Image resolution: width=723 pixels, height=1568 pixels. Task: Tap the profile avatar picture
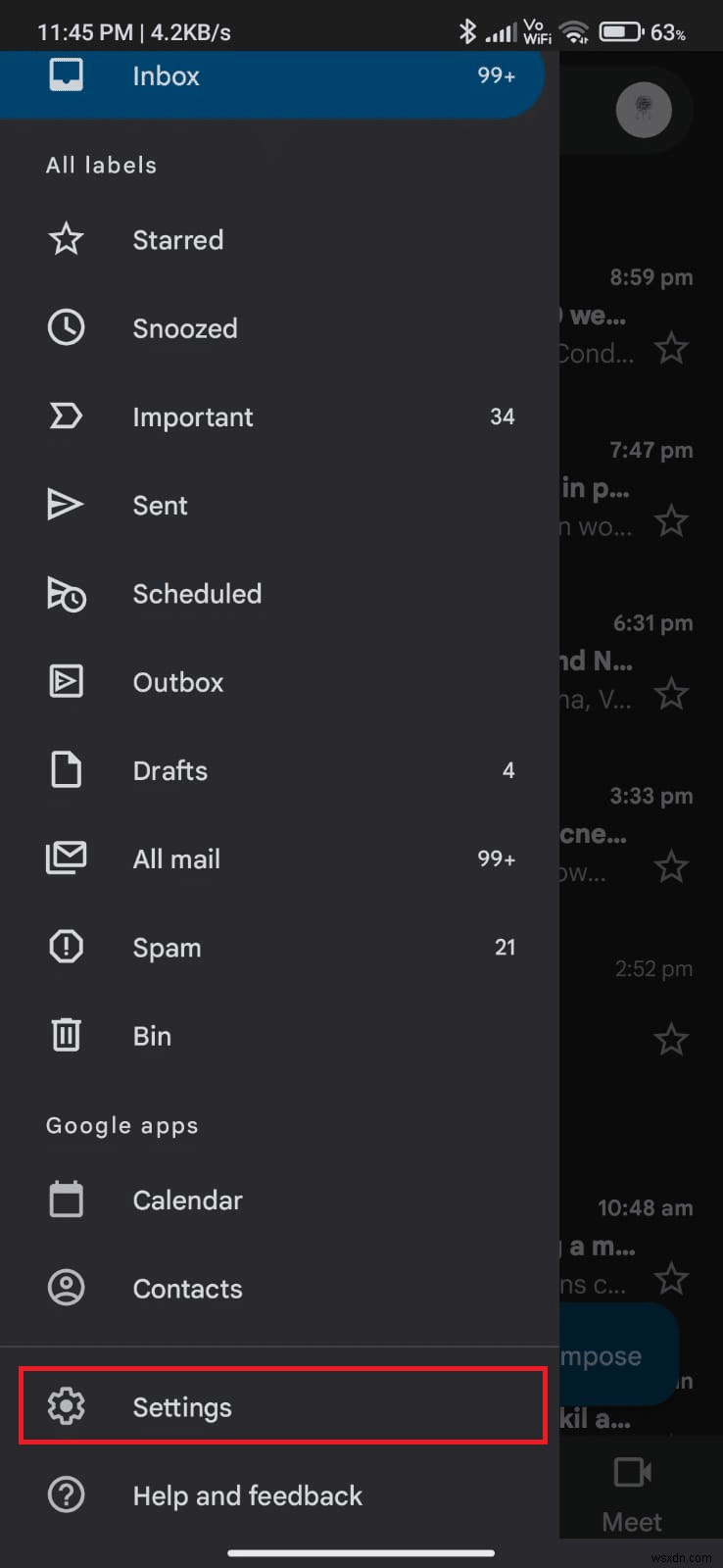click(644, 110)
